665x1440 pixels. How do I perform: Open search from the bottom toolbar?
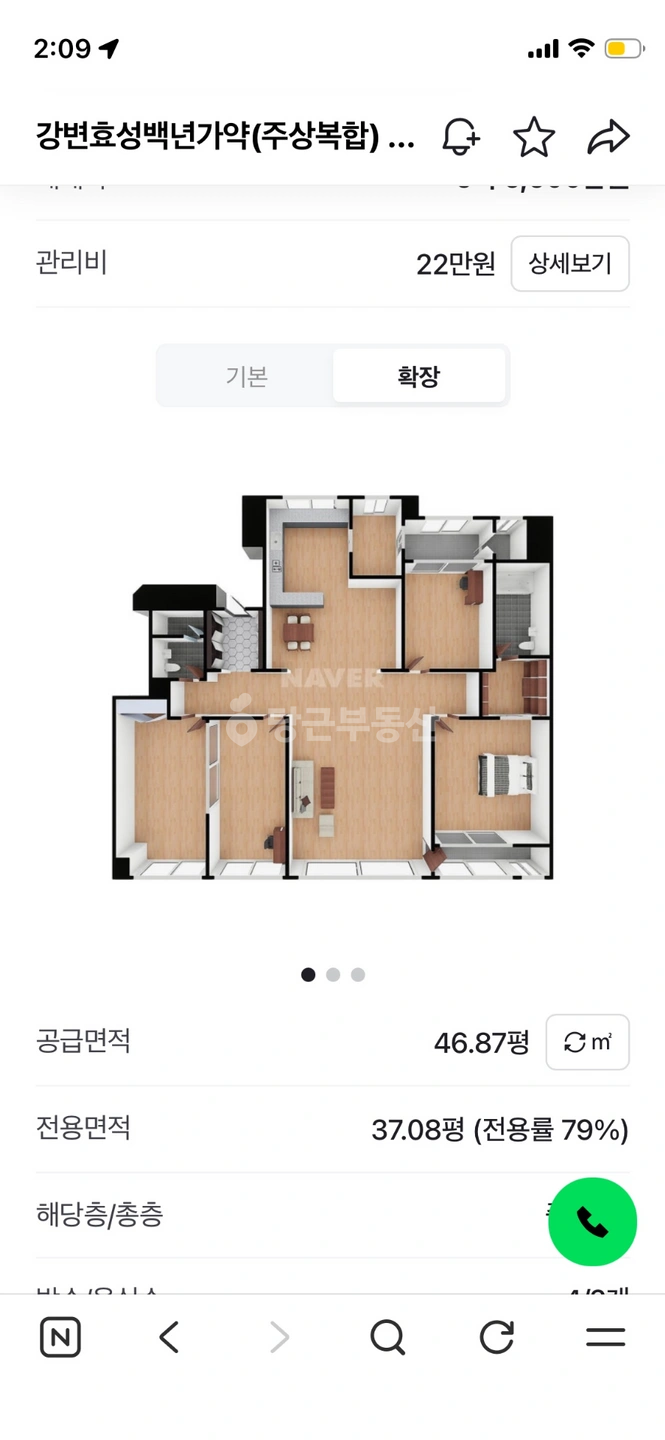(x=387, y=1337)
